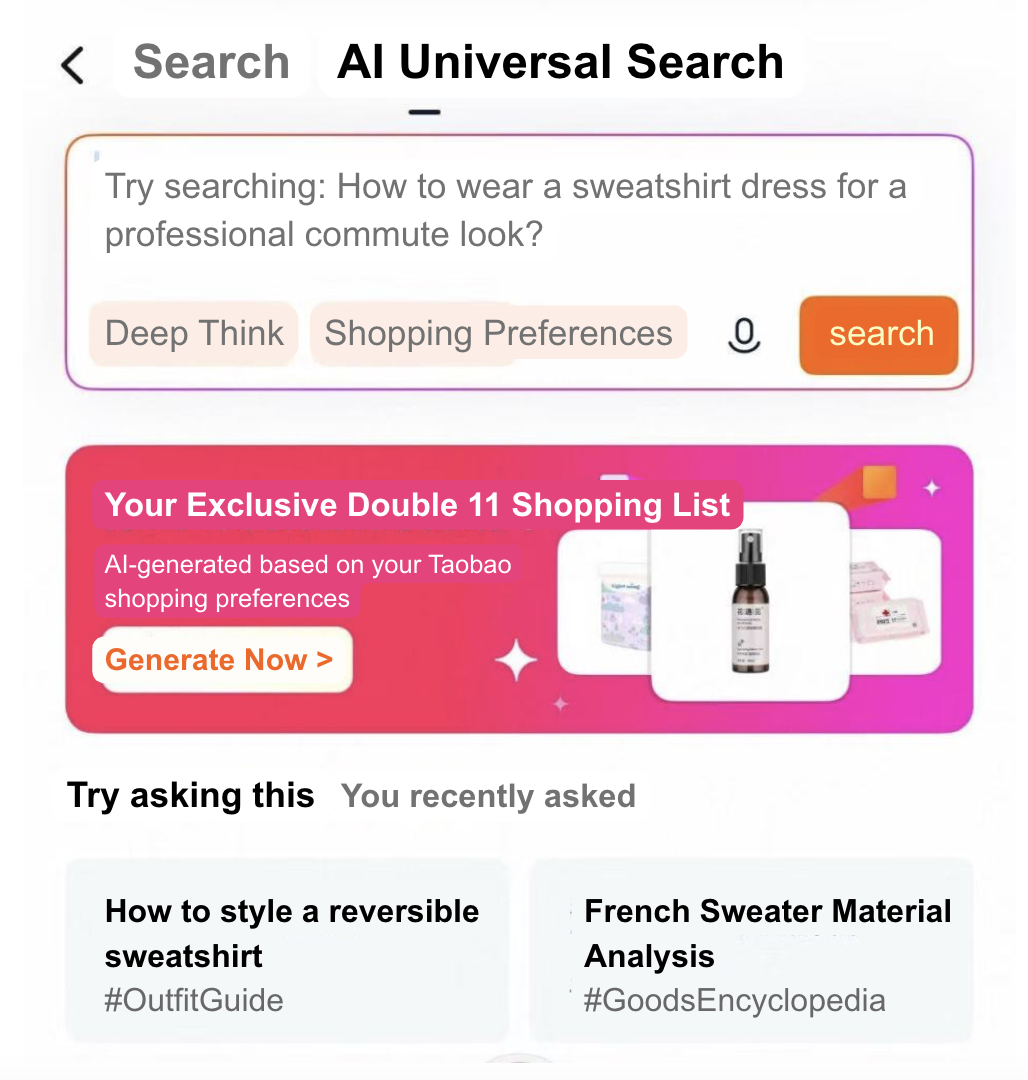Open How to style a reversible sweatshirt
This screenshot has width=1028, height=1080.
pyautogui.click(x=288, y=952)
